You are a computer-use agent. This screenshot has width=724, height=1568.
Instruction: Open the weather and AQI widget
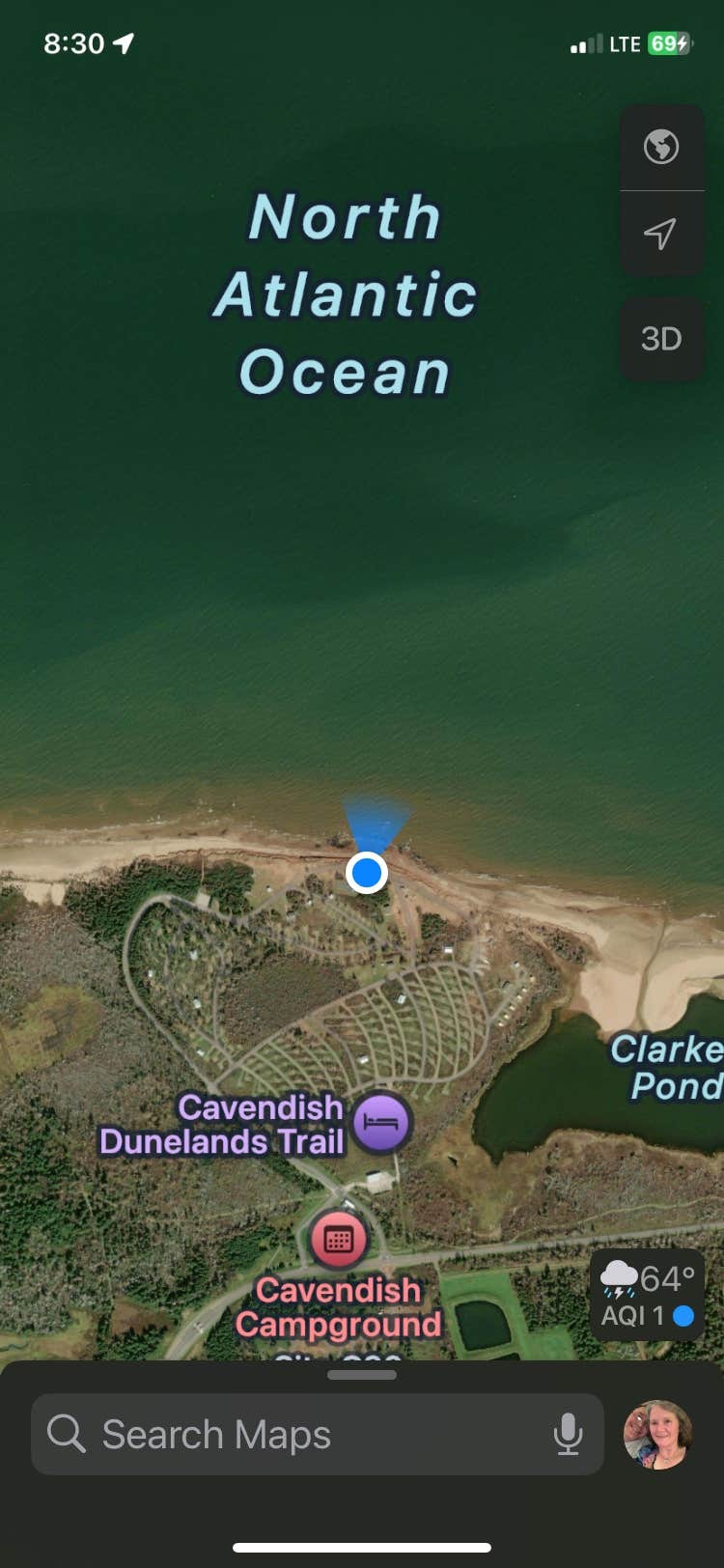pyautogui.click(x=647, y=1296)
